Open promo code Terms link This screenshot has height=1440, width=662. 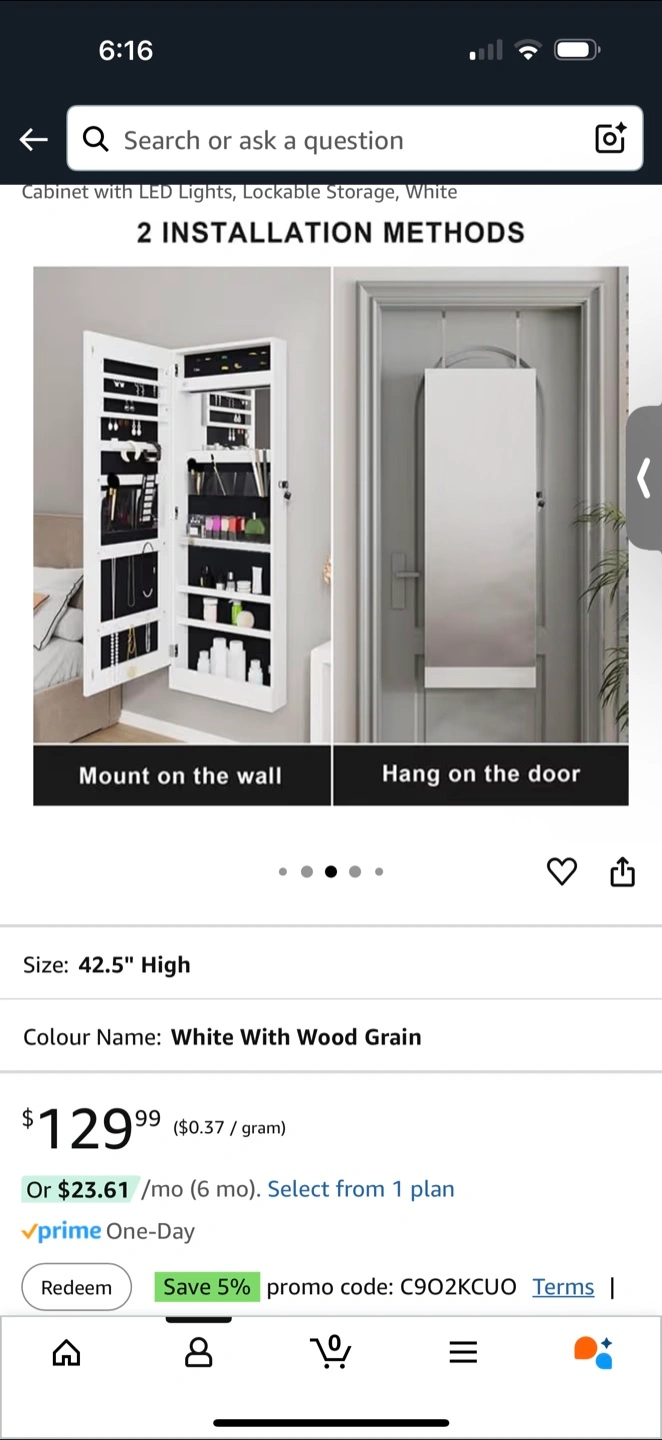[563, 1287]
